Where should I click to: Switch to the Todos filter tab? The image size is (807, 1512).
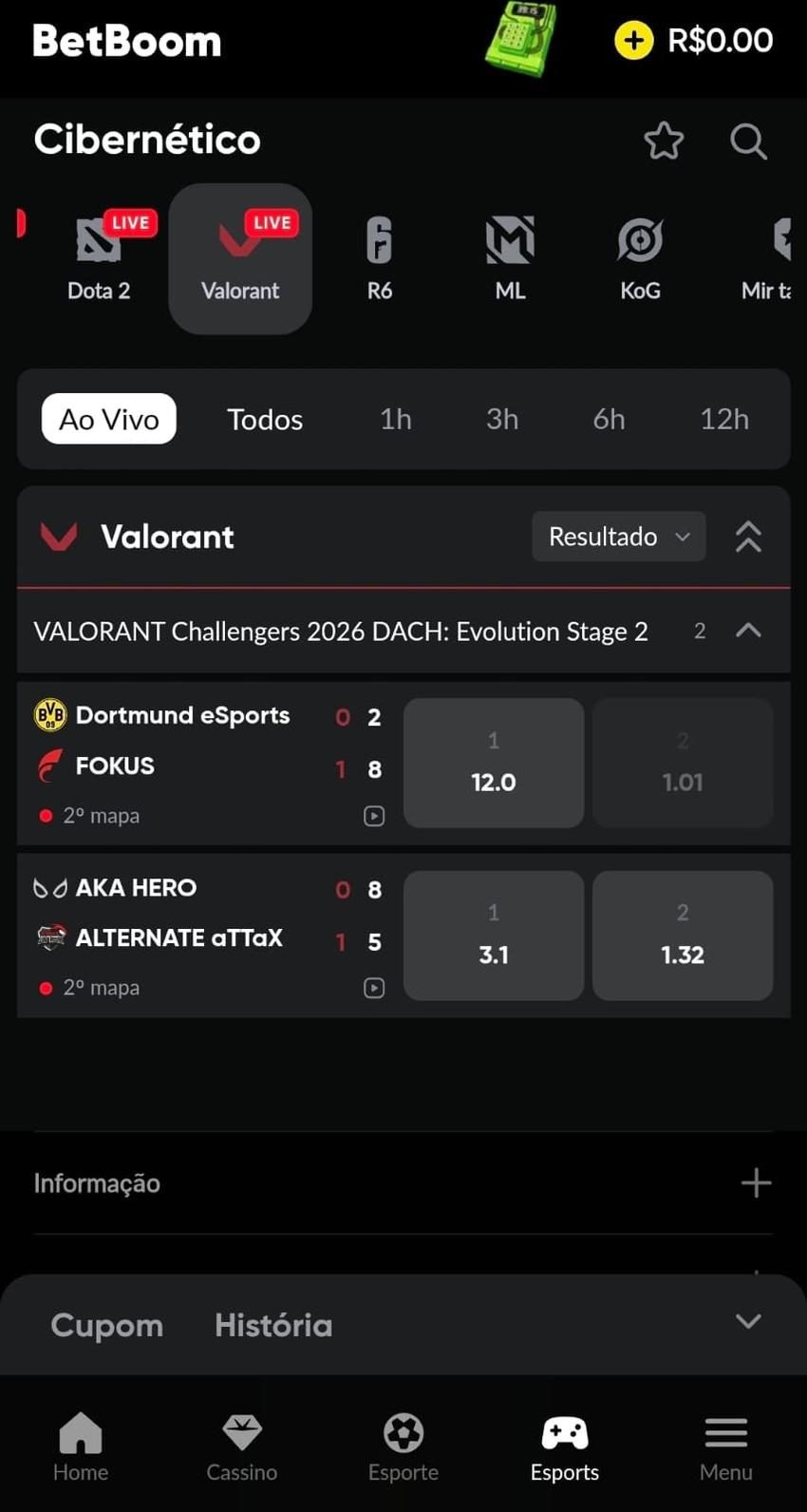265,419
